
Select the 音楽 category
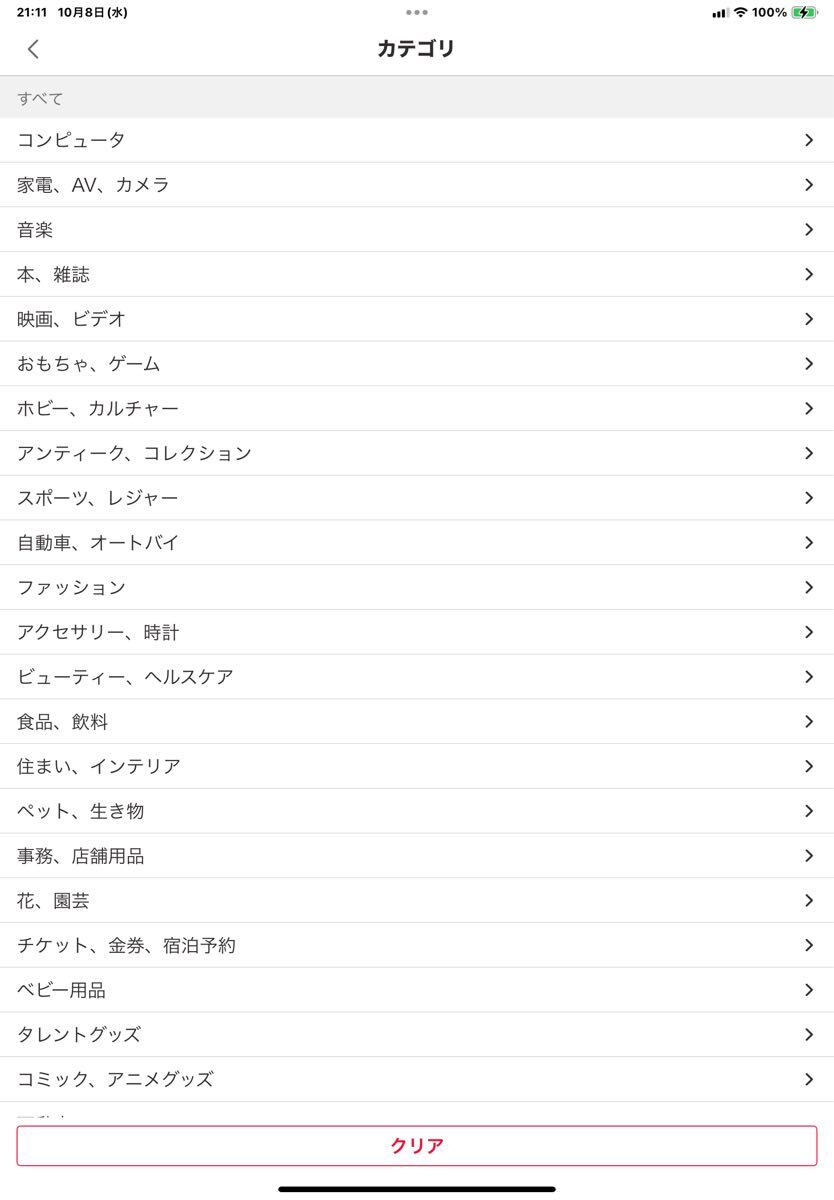[417, 230]
